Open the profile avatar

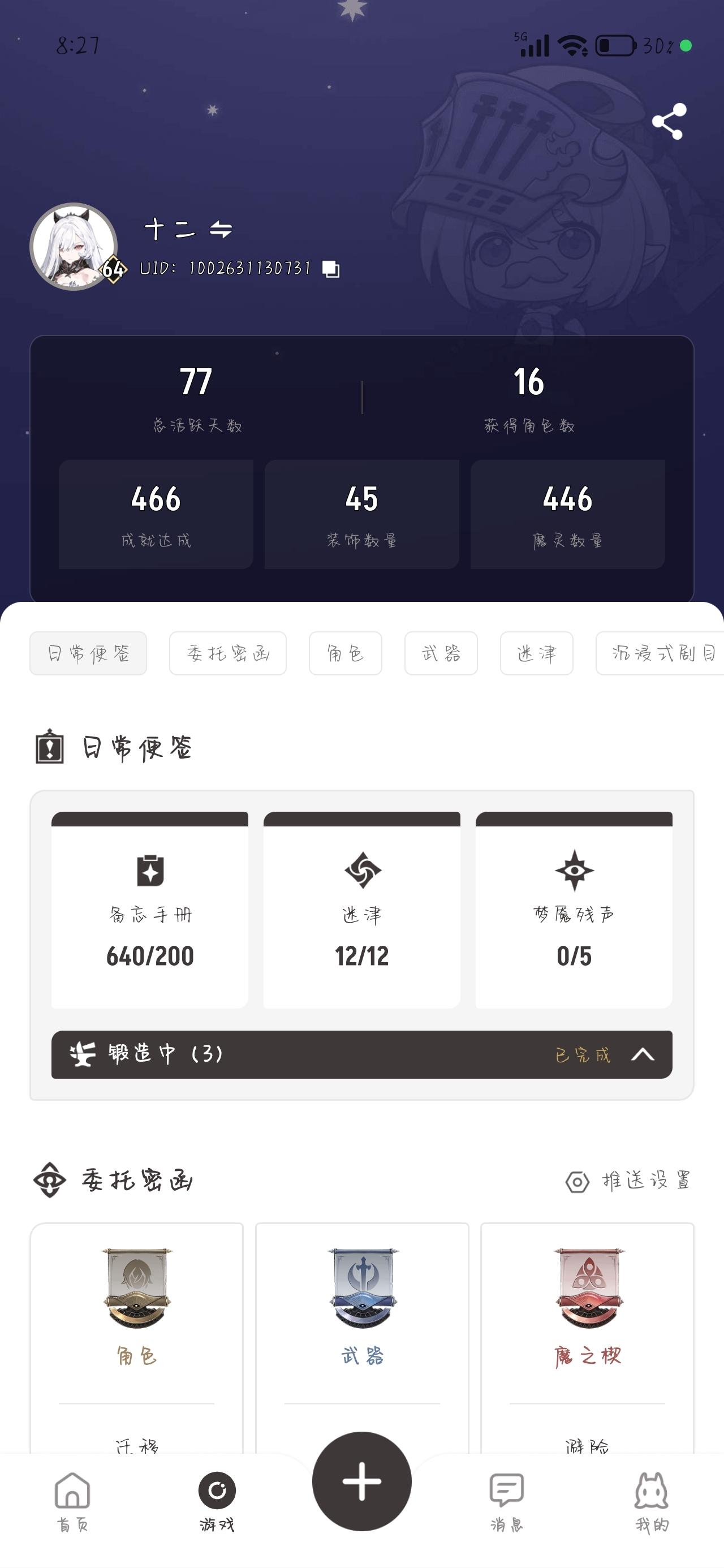pyautogui.click(x=74, y=246)
